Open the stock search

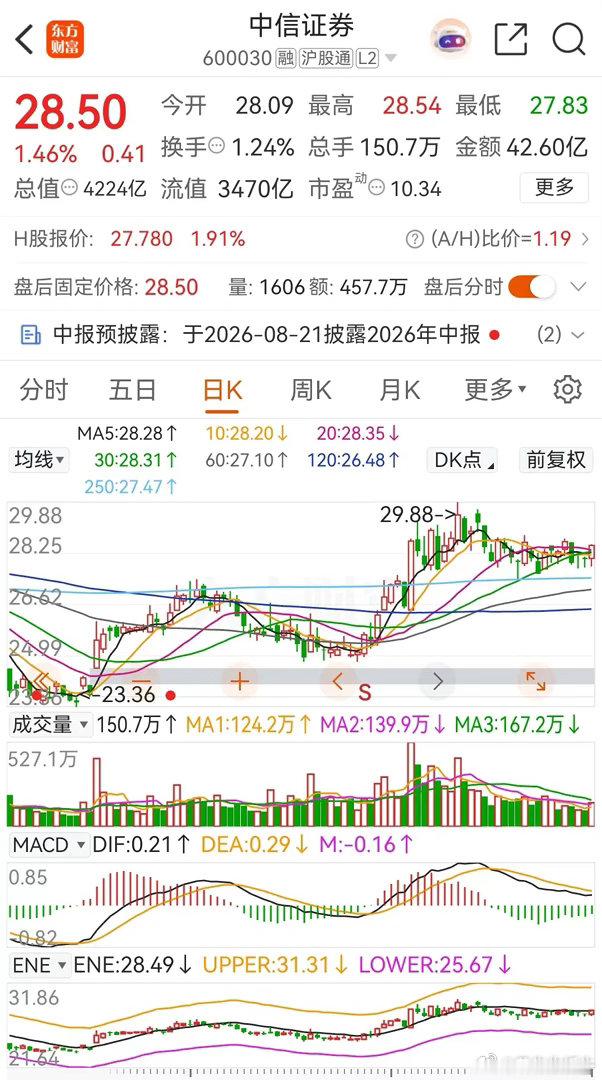click(569, 39)
